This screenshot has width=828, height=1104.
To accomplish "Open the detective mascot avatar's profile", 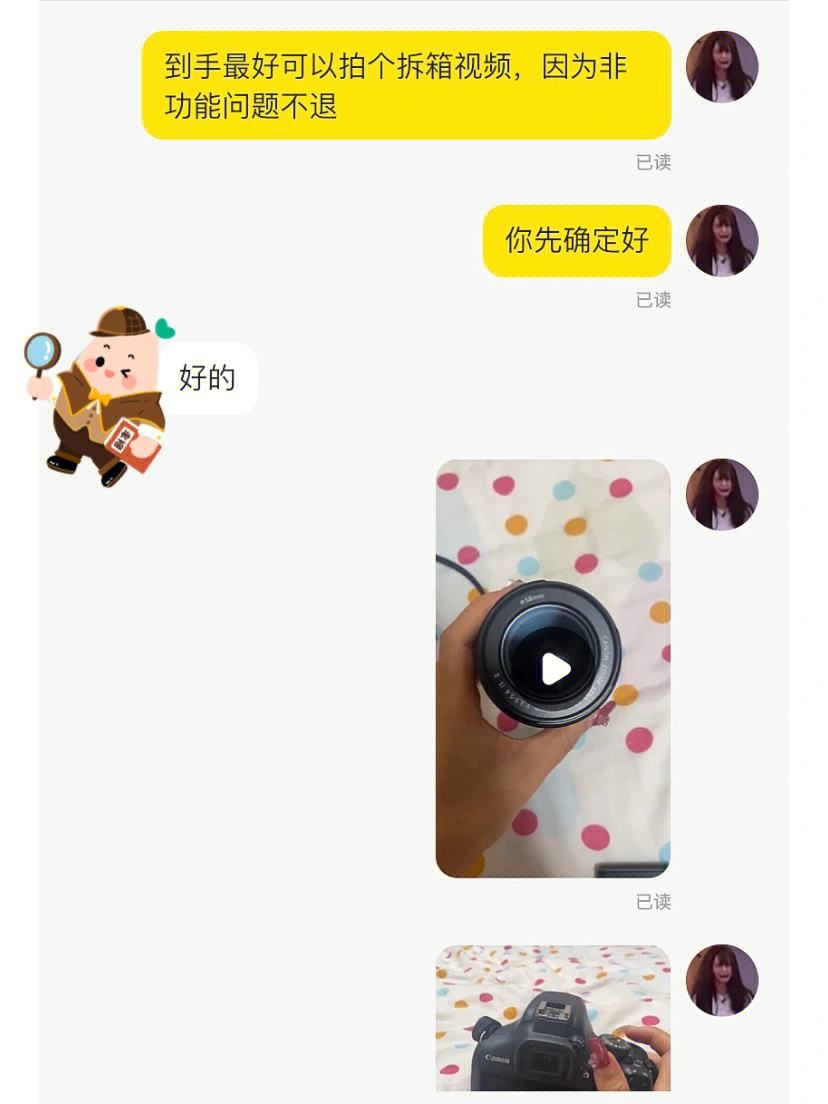I will [x=99, y=396].
